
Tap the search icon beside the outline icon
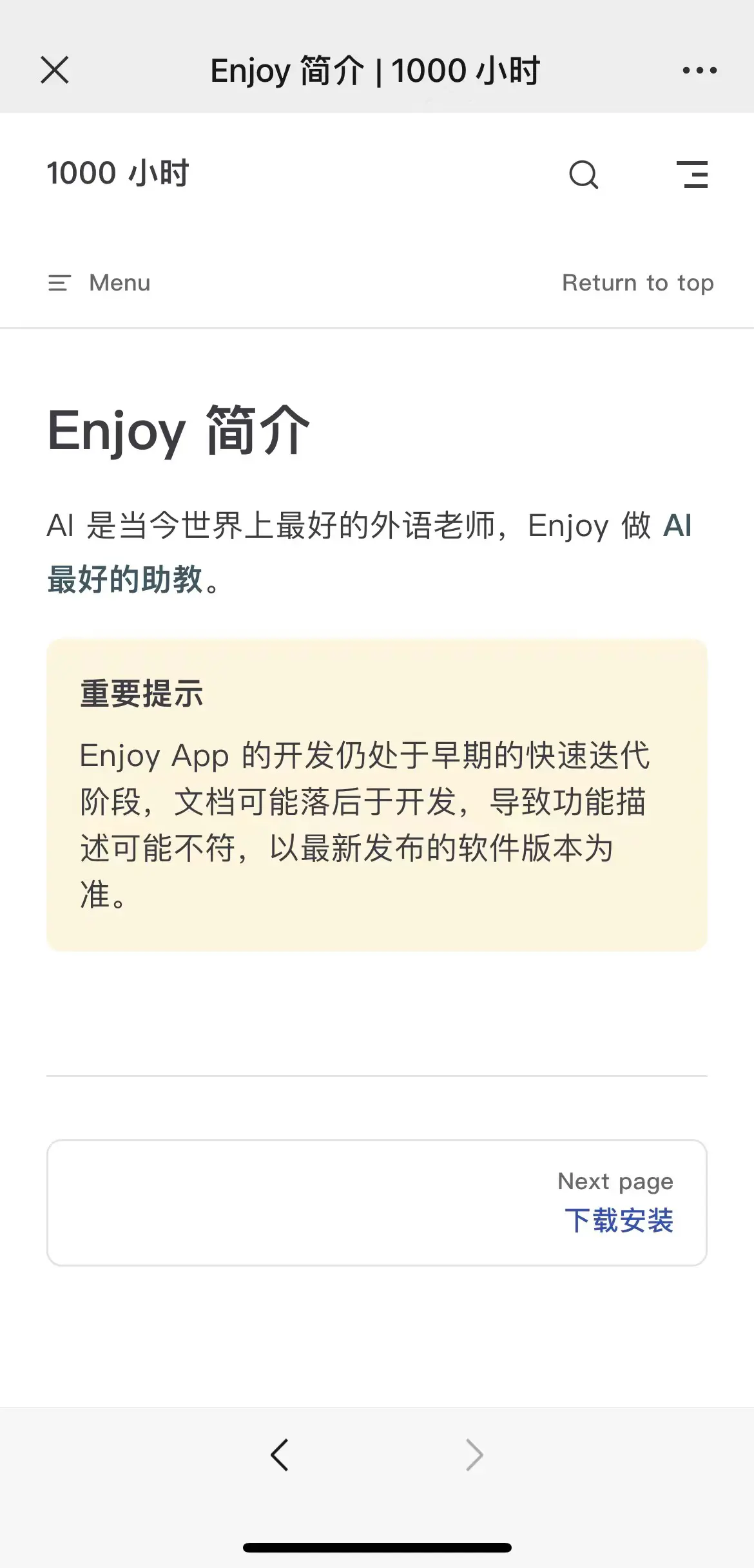pyautogui.click(x=583, y=175)
